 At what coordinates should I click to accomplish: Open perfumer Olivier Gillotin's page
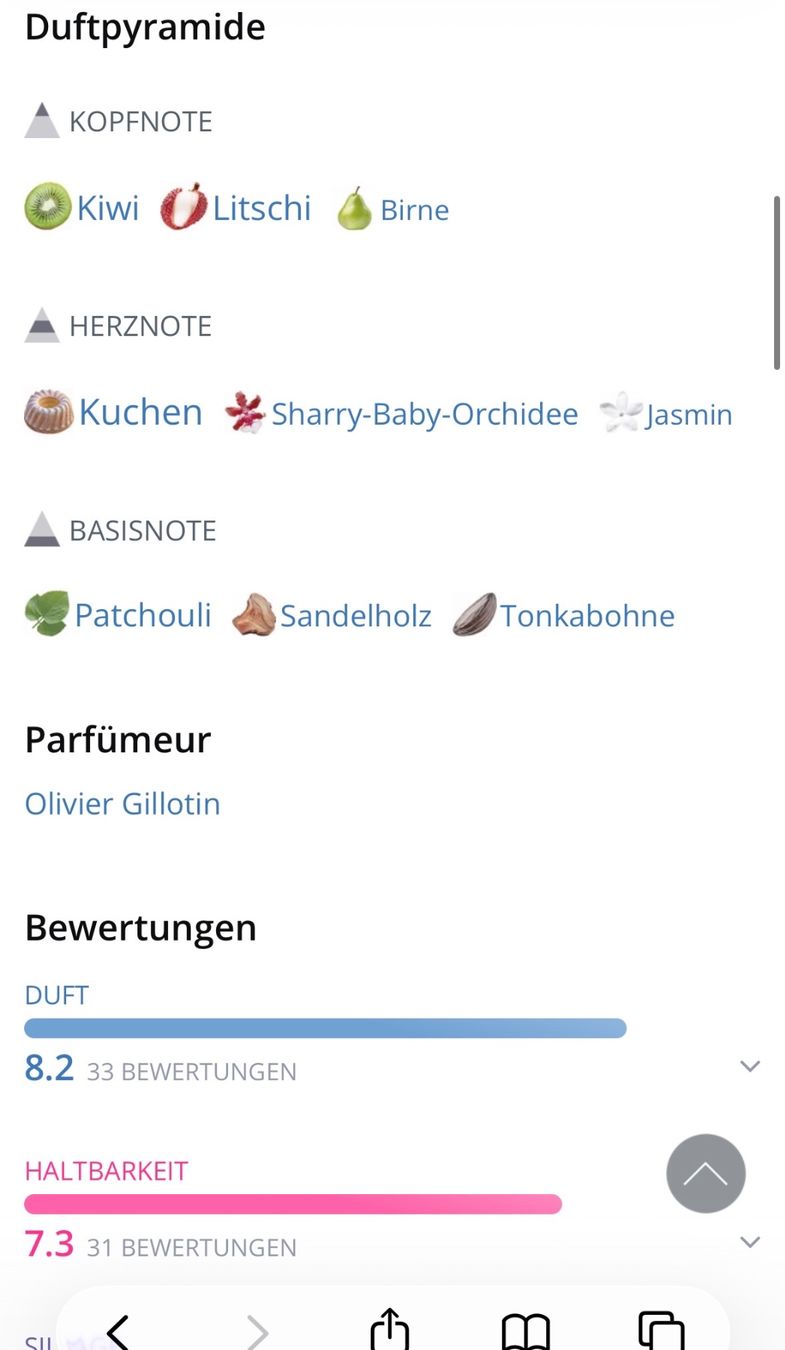click(122, 804)
